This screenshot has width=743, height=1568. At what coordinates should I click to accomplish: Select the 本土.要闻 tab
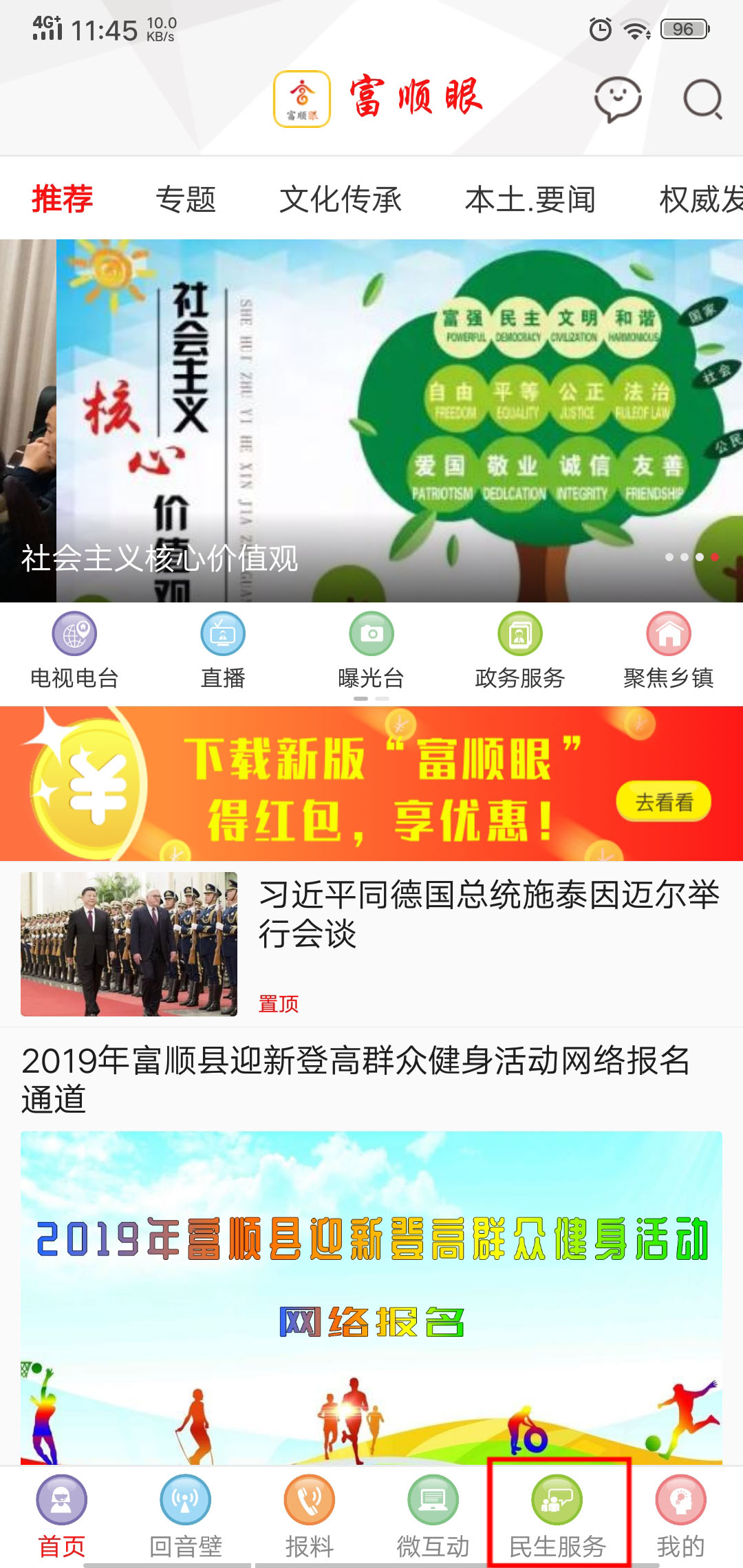tap(530, 199)
